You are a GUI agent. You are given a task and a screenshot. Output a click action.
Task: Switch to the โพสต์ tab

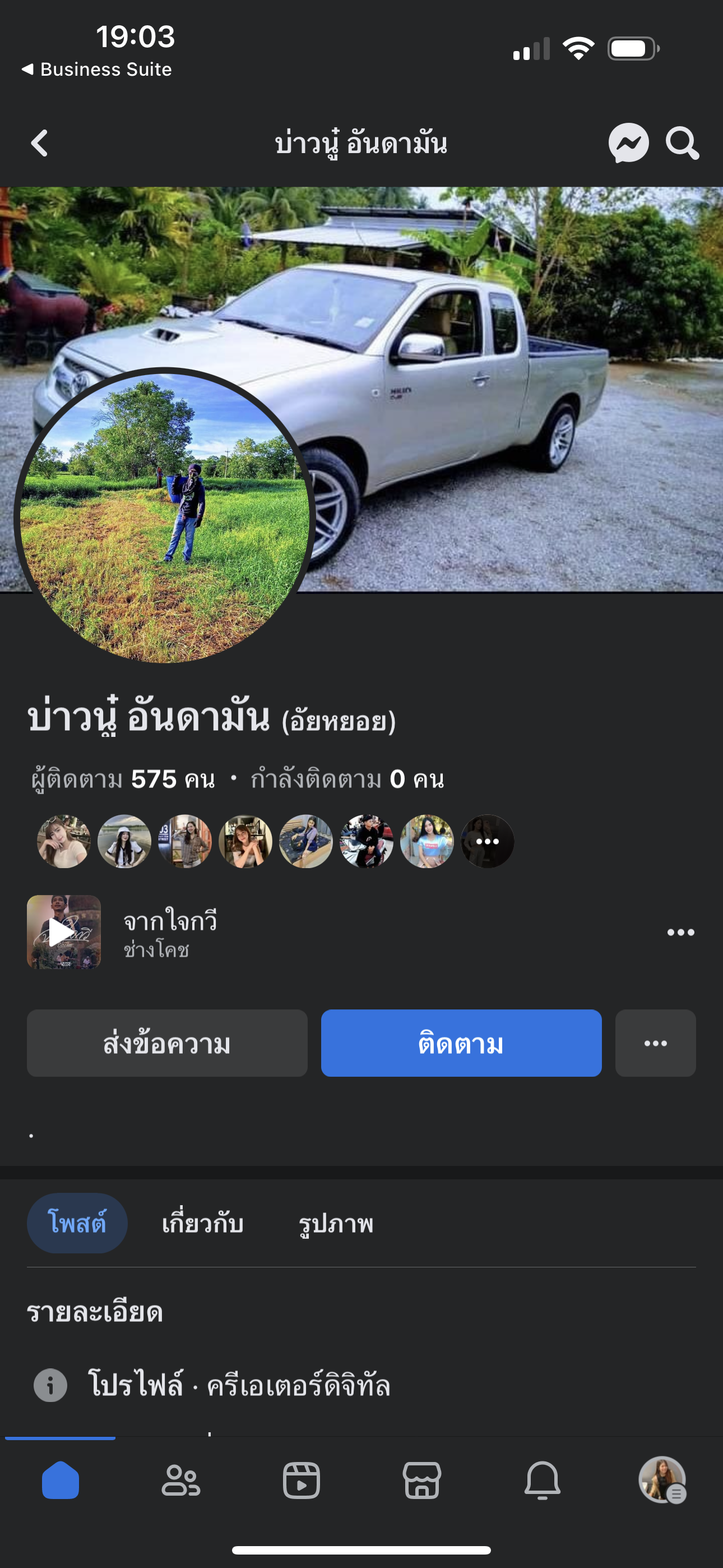[x=77, y=1223]
